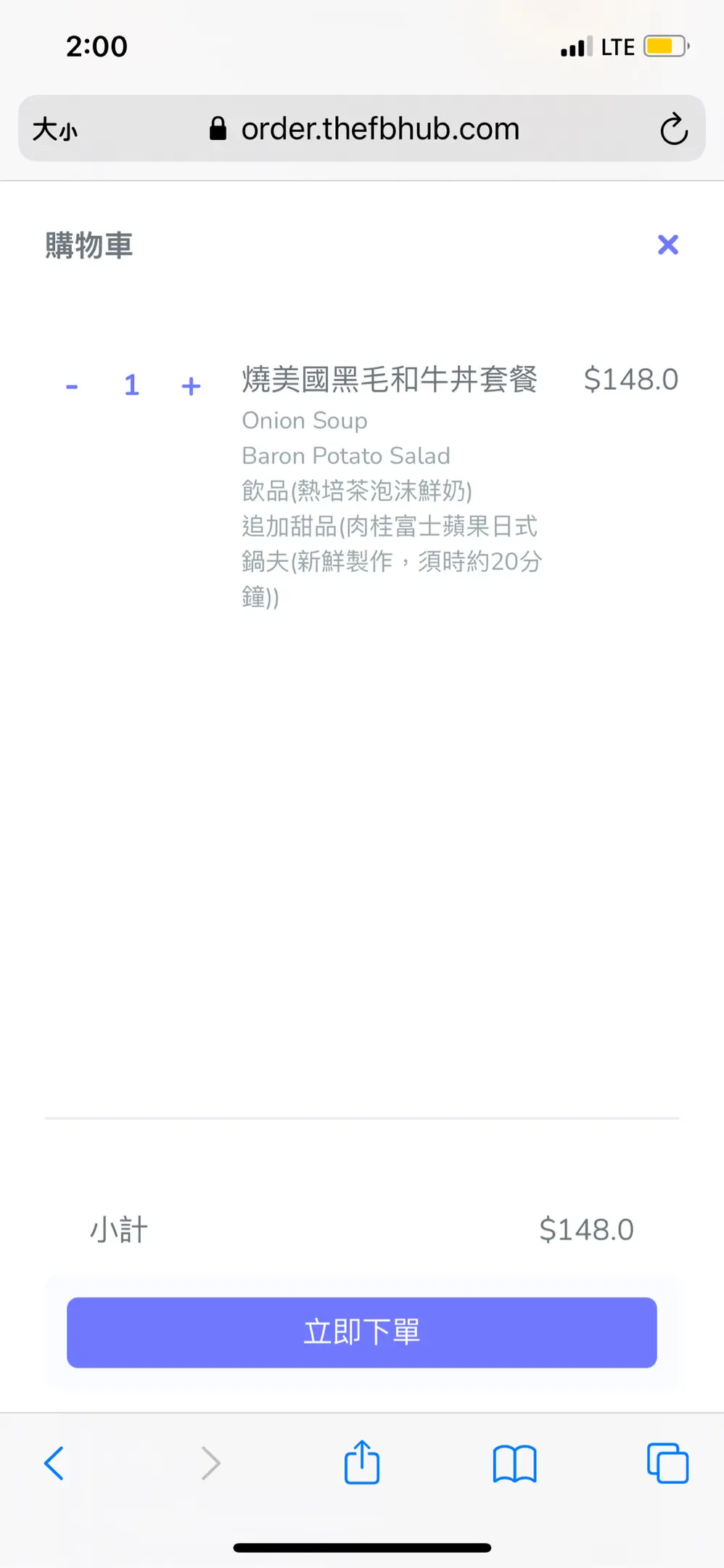Show open Safari tabs
Image resolution: width=724 pixels, height=1568 pixels.
667,1463
